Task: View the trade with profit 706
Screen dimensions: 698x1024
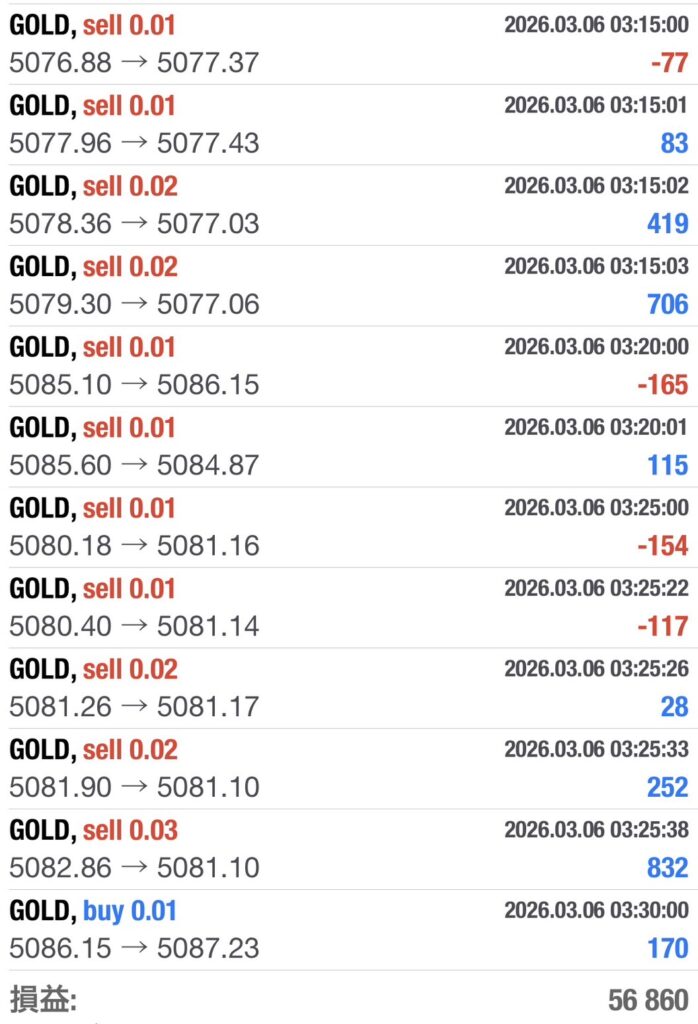Action: coord(349,285)
